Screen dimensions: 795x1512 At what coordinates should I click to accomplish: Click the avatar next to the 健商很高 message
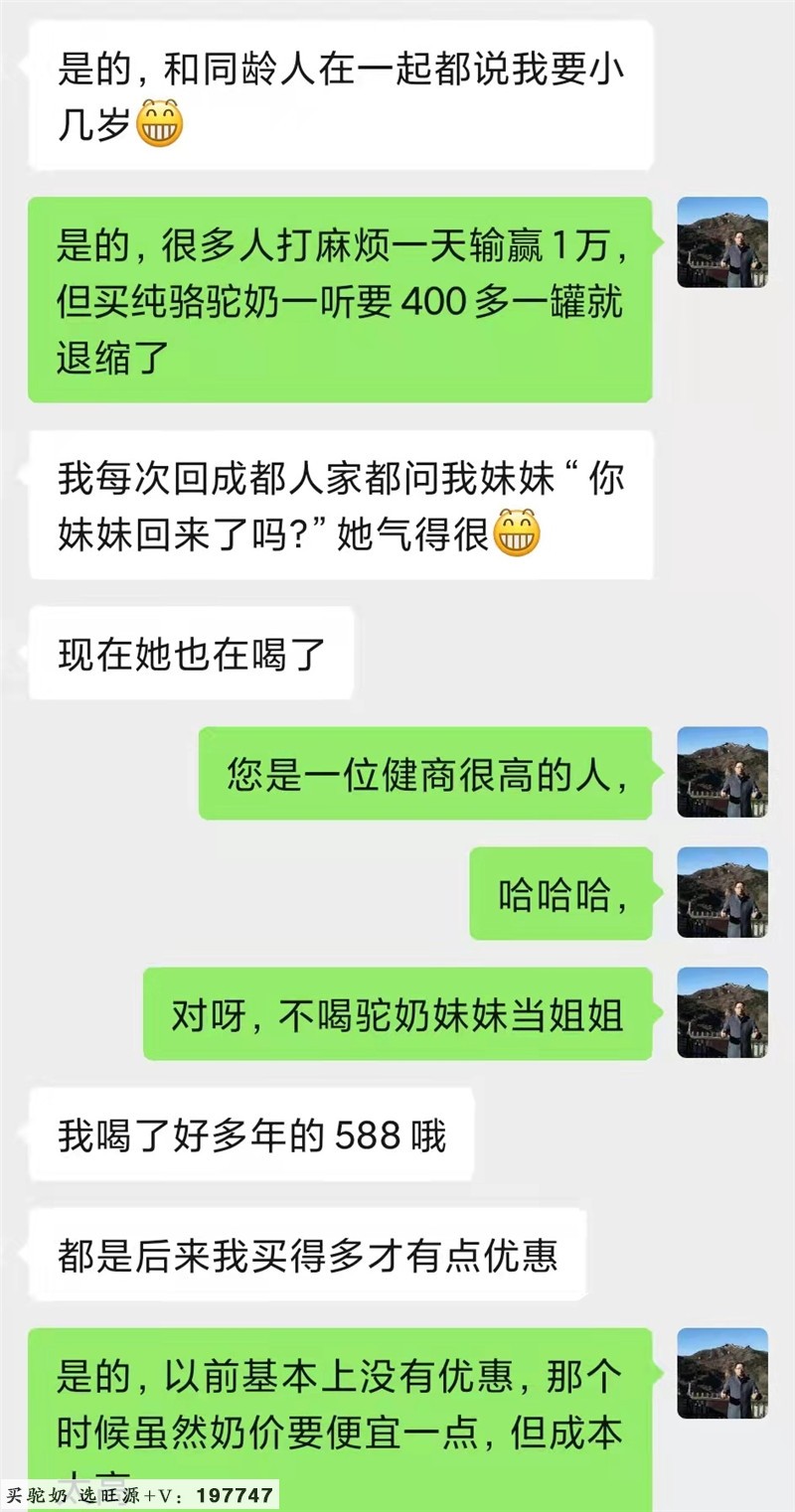click(x=722, y=775)
